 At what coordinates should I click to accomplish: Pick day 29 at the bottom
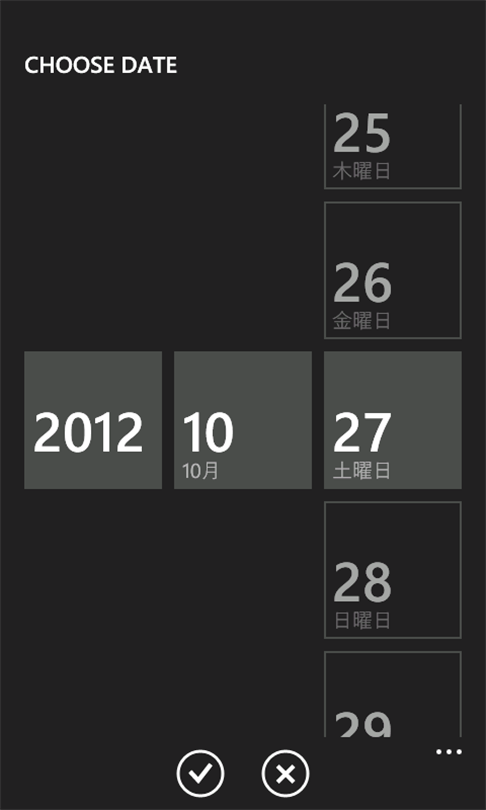393,694
